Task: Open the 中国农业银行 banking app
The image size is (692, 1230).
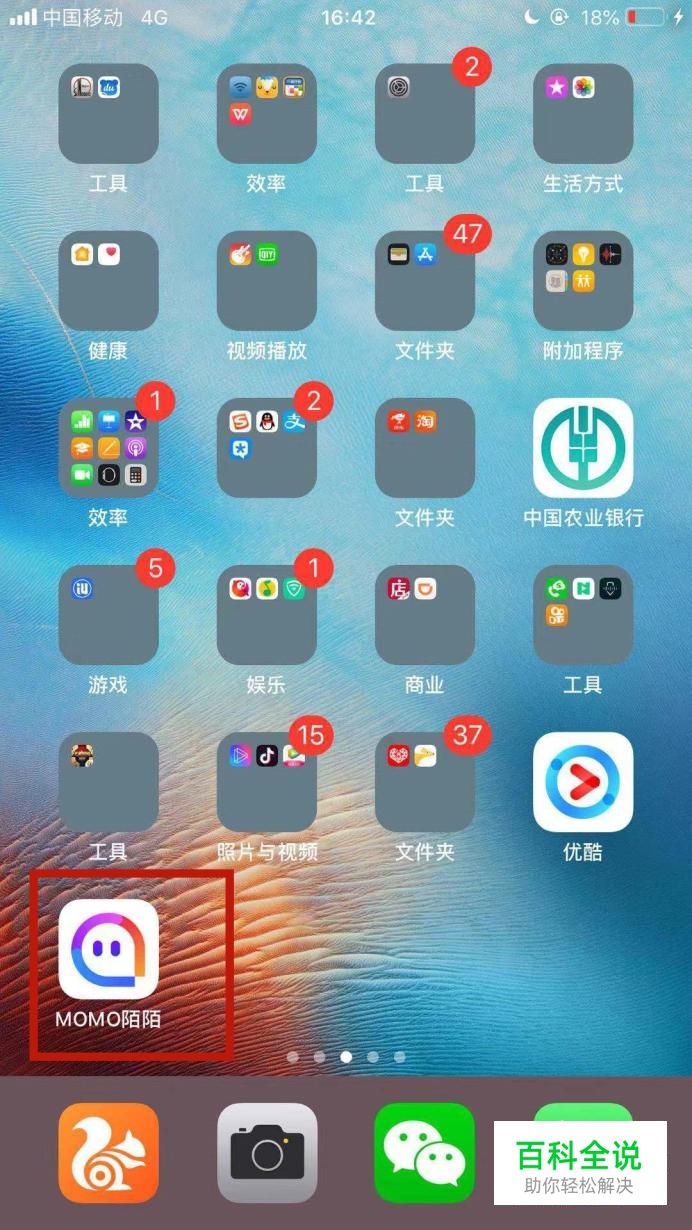Action: tap(582, 448)
